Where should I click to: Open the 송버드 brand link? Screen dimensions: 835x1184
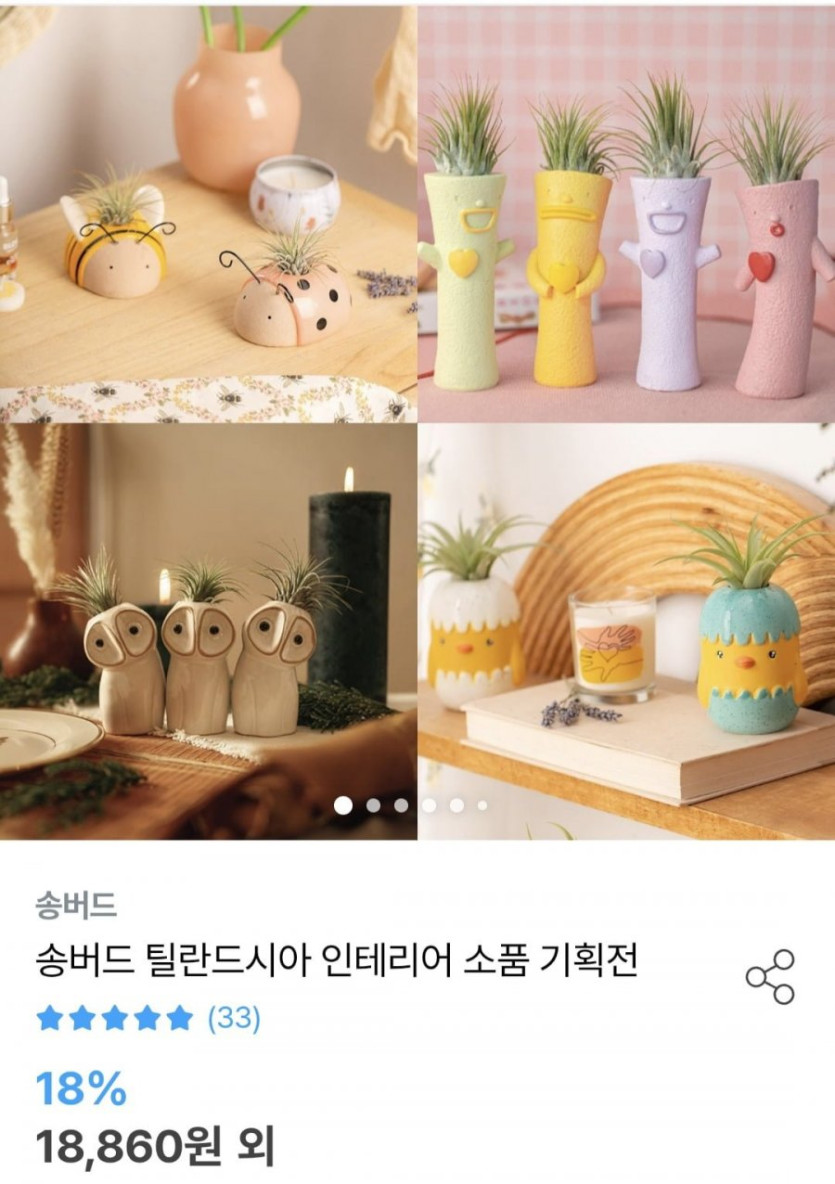pos(75,907)
